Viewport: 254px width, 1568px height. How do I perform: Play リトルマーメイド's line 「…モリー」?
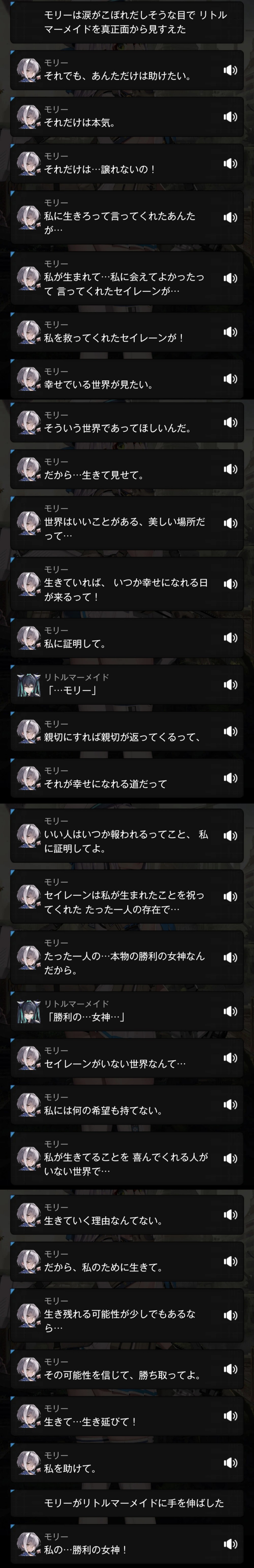pos(230,684)
